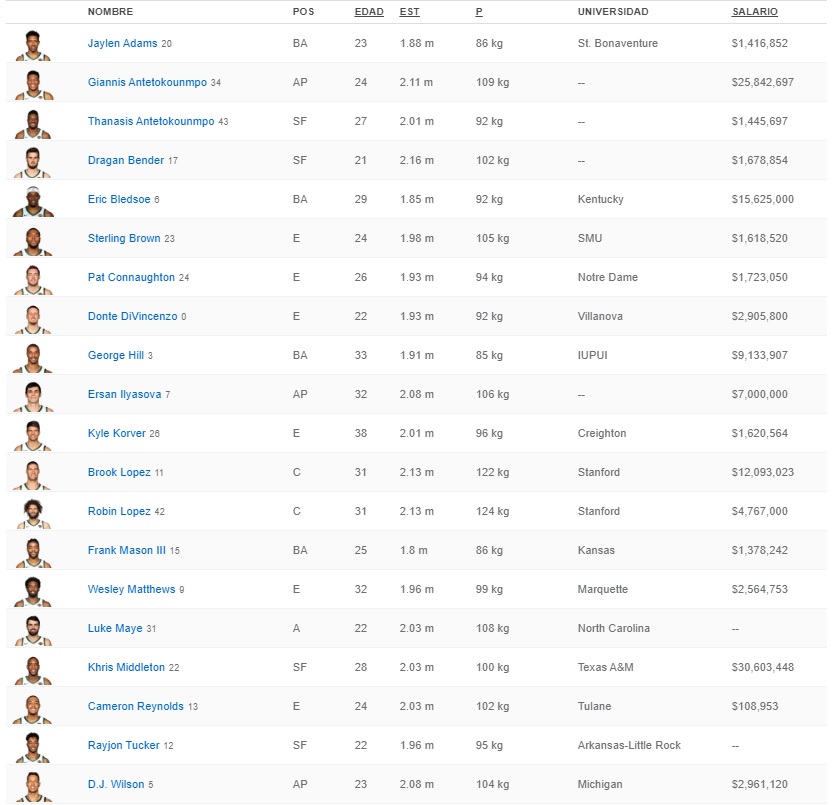
Task: Open Jaylen Adams player profile
Action: 122,44
